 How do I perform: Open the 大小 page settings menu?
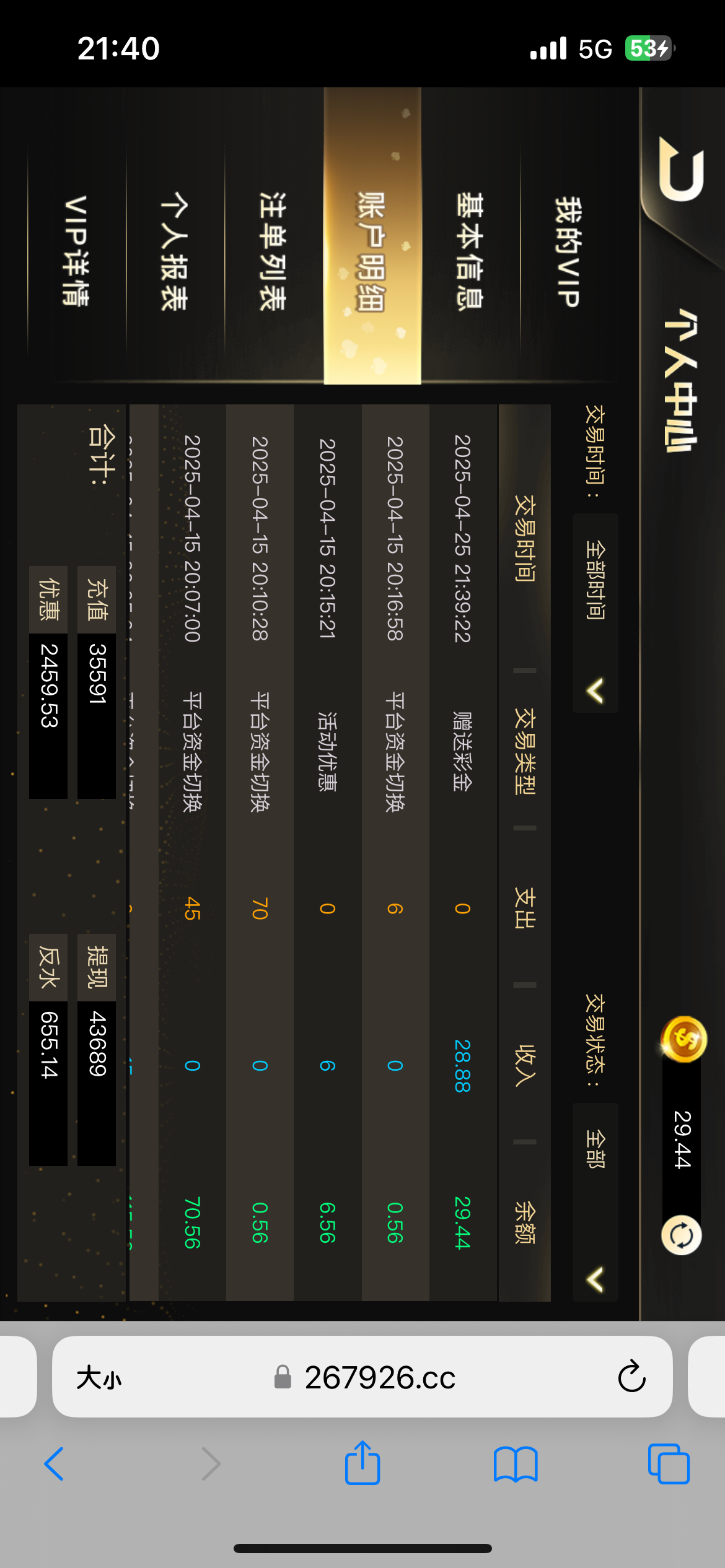(99, 1378)
